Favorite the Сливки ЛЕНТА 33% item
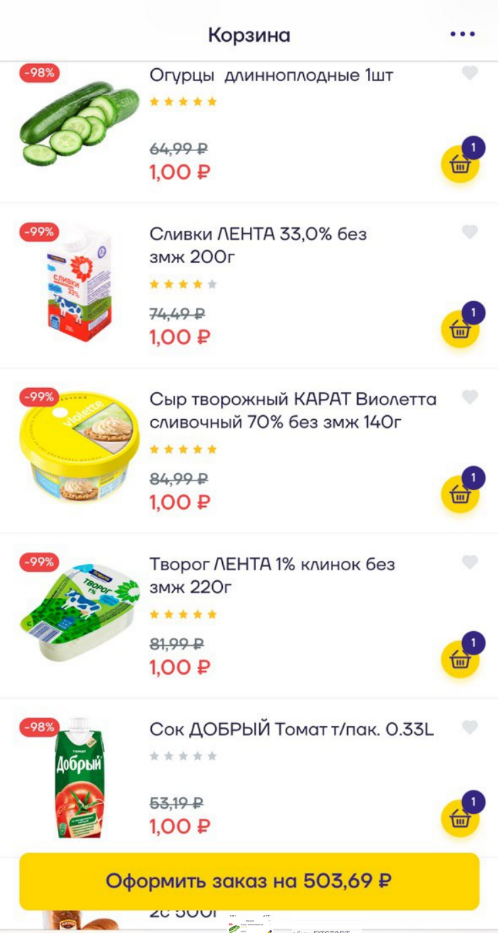498x933 pixels. click(469, 232)
